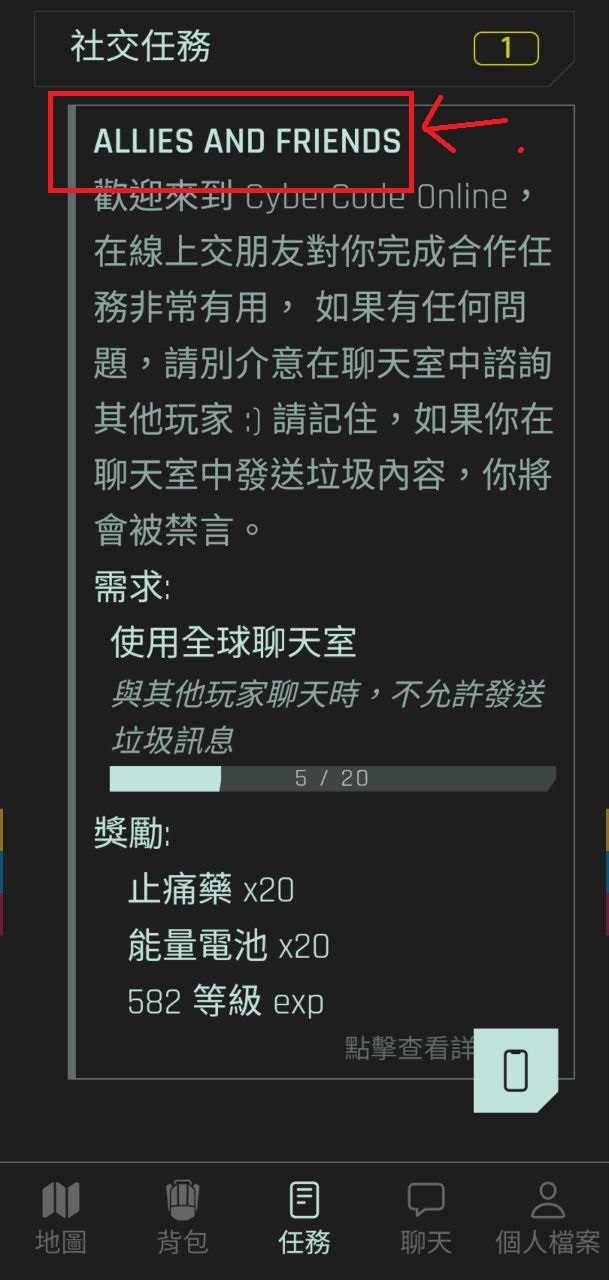Open the 地圖 map tab
The image size is (609, 1280).
click(x=61, y=1217)
